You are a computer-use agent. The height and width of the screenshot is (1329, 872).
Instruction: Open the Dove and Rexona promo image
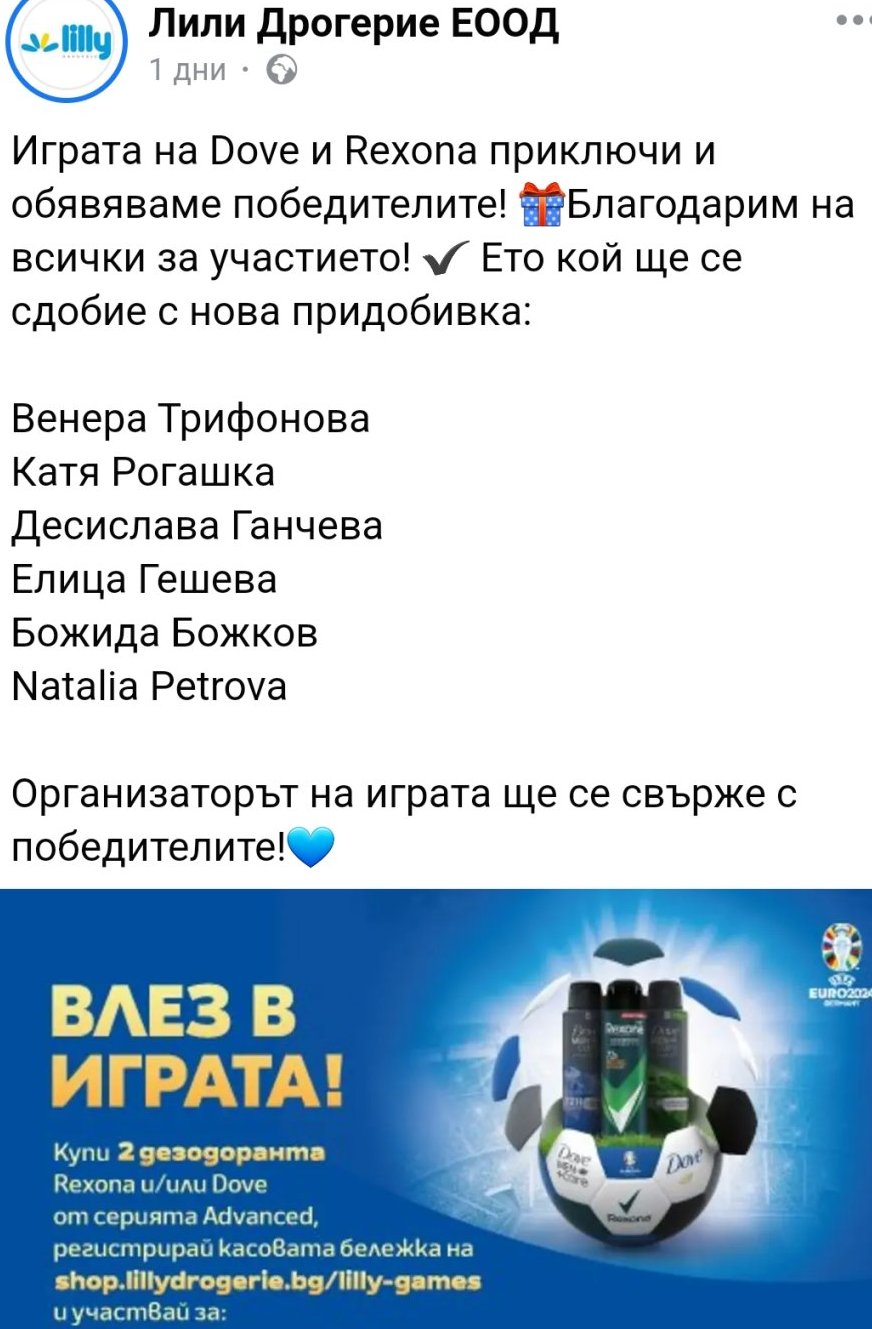[x=436, y=1108]
